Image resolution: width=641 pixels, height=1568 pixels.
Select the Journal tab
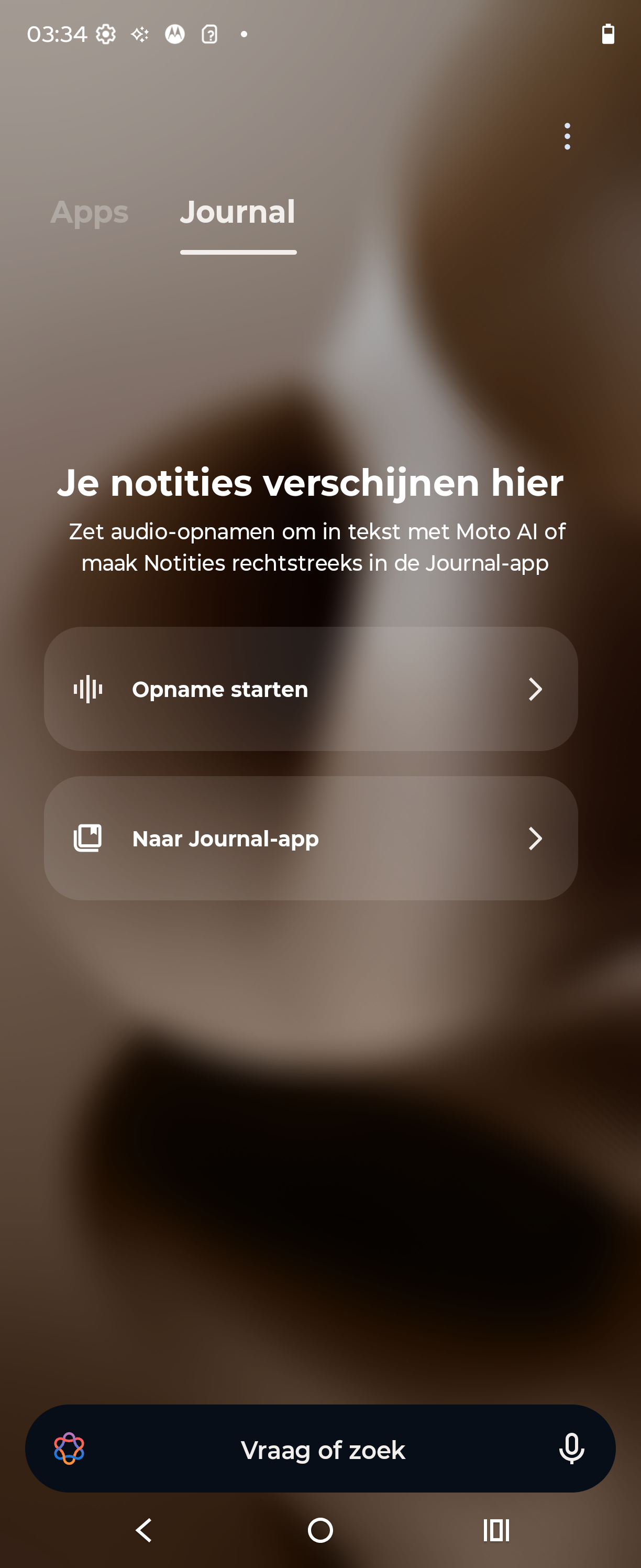238,212
